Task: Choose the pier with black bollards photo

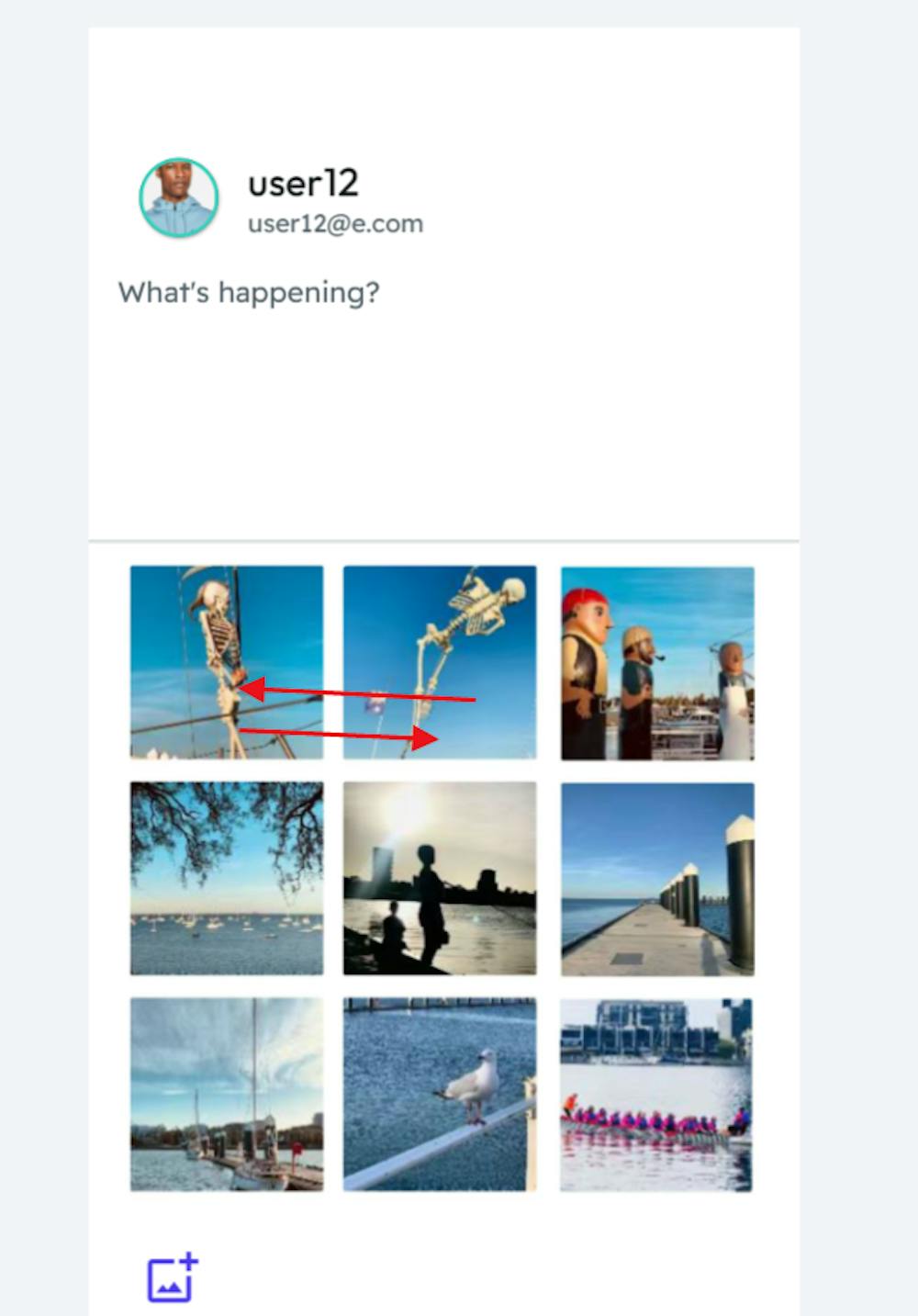Action: click(x=657, y=879)
